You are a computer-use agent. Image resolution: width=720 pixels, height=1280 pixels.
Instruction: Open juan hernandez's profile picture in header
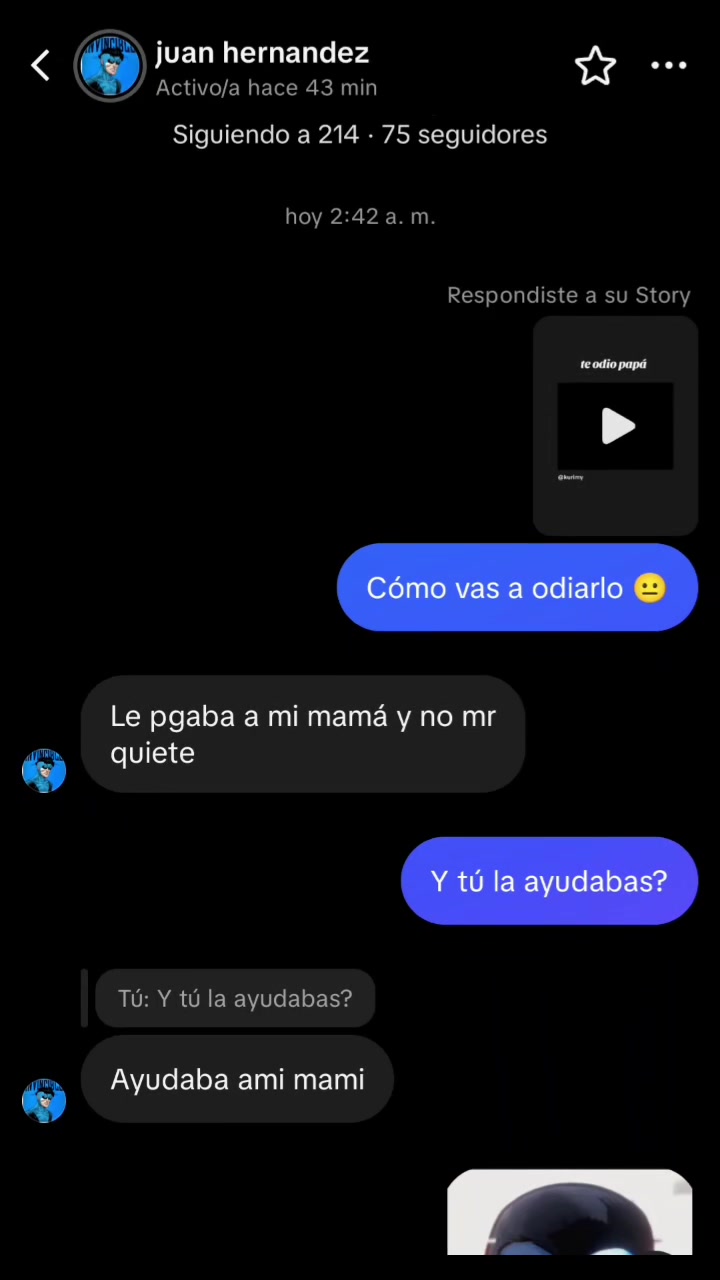[x=110, y=66]
